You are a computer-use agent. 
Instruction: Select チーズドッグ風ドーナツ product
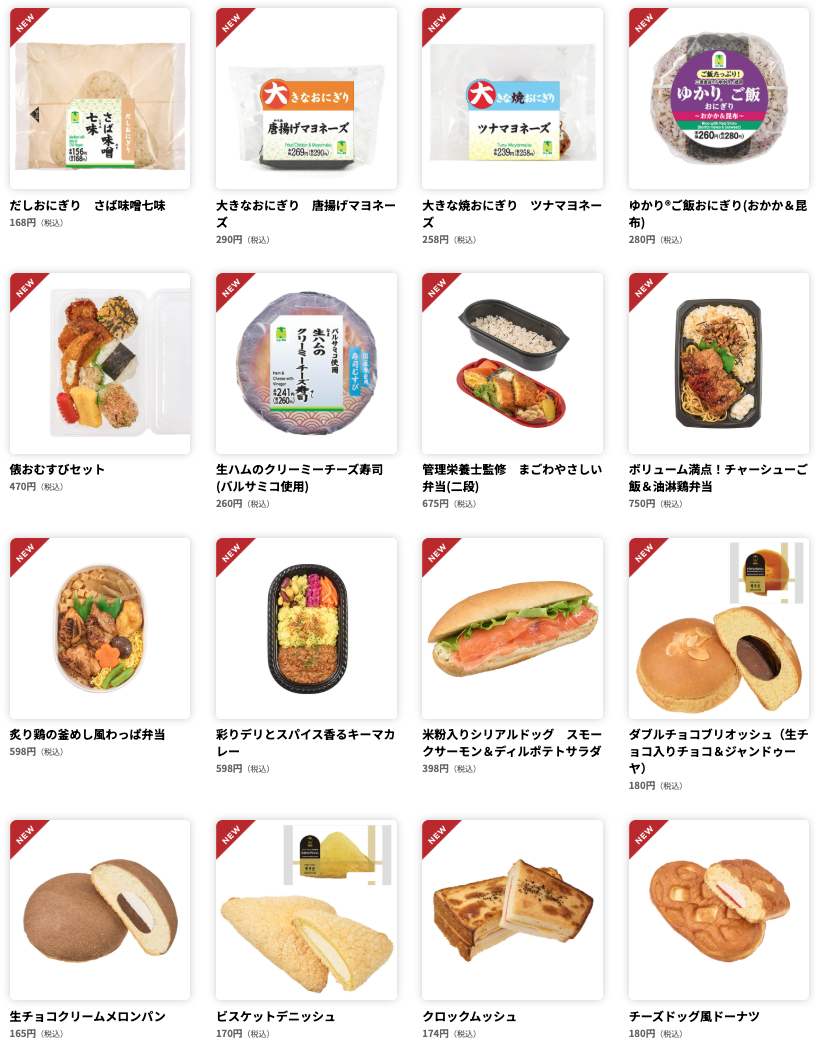point(718,910)
